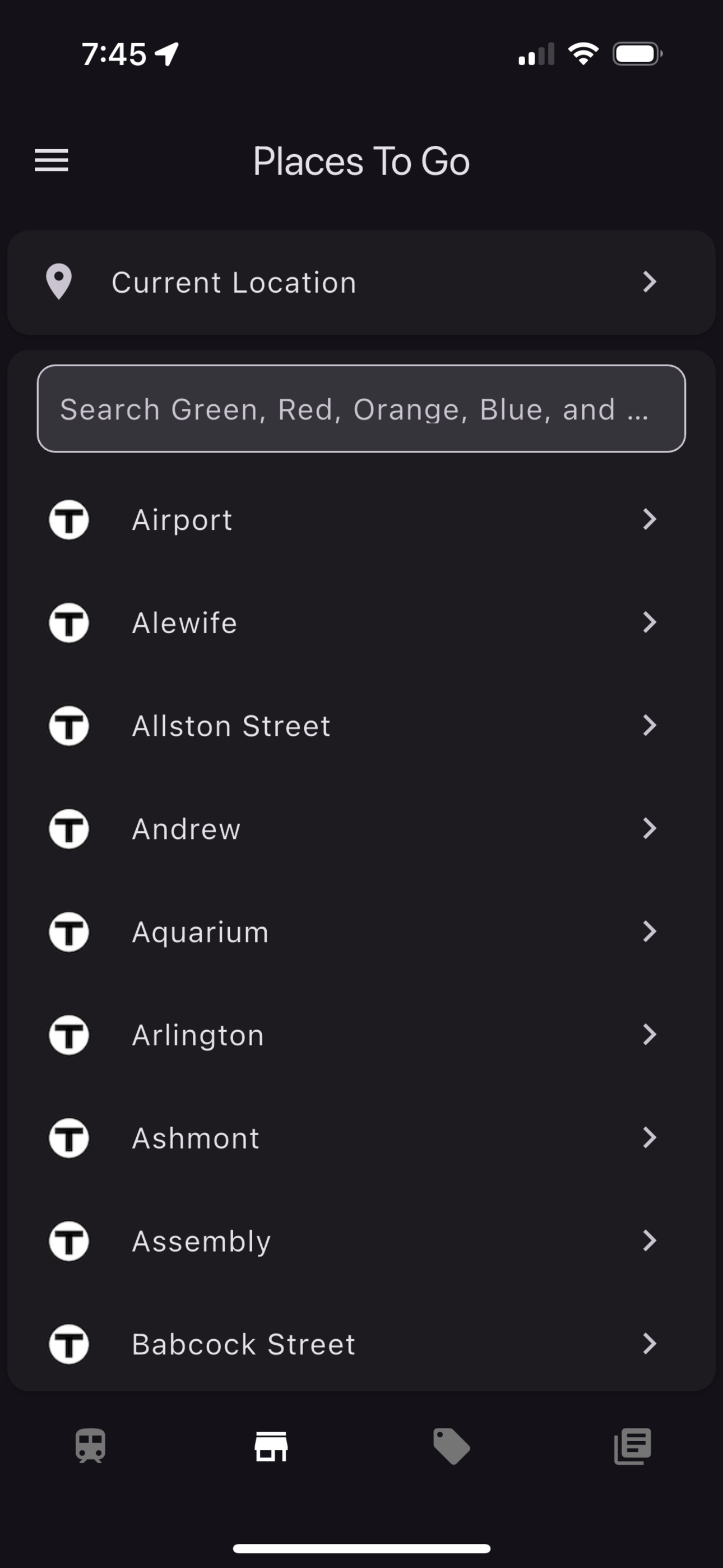
Task: Open the Aquarium station
Action: (361, 931)
